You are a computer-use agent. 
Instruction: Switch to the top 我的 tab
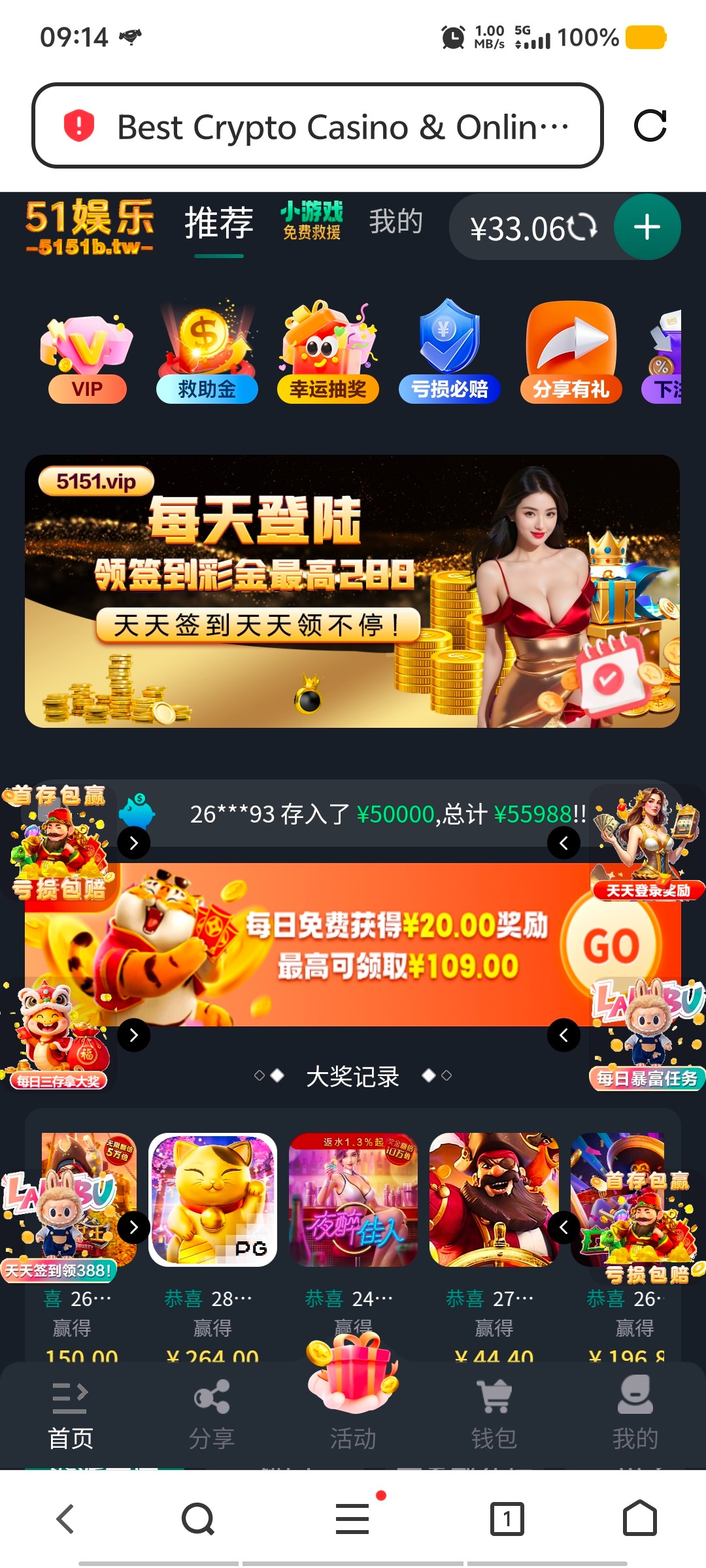click(395, 222)
